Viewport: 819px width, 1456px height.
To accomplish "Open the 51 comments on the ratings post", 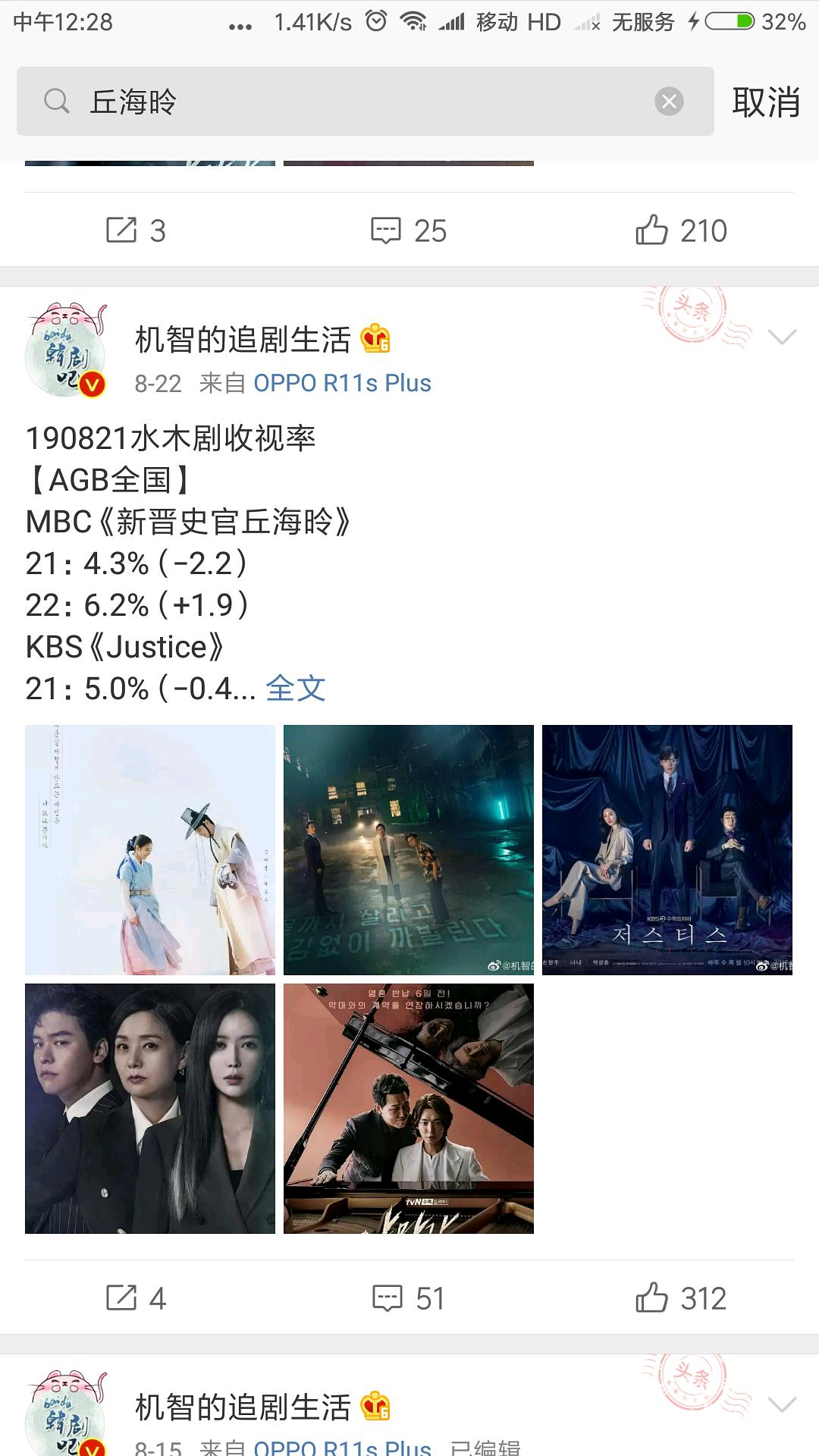I will point(409,1298).
